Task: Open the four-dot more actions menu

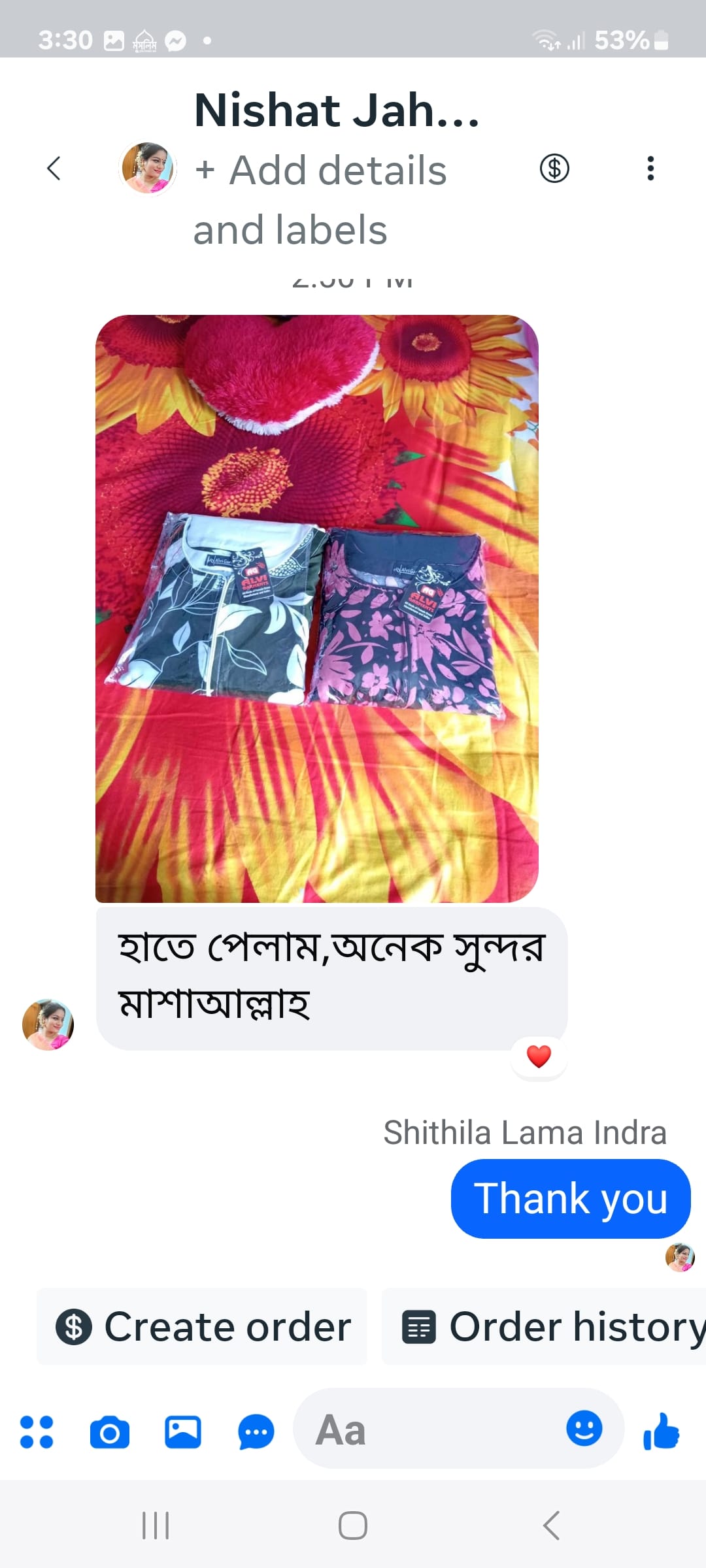Action: click(x=37, y=1431)
